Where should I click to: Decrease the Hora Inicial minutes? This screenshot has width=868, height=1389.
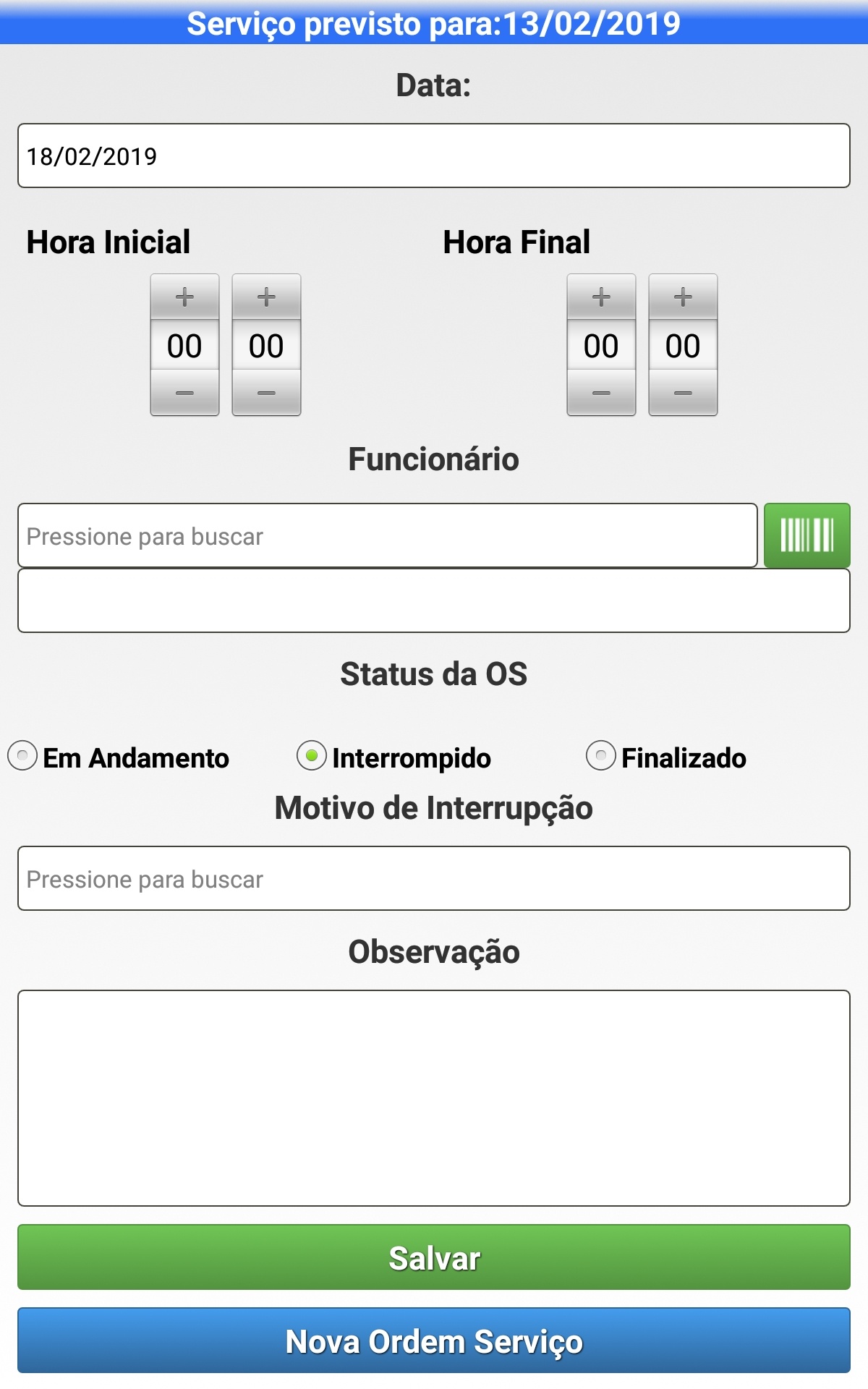(x=266, y=393)
